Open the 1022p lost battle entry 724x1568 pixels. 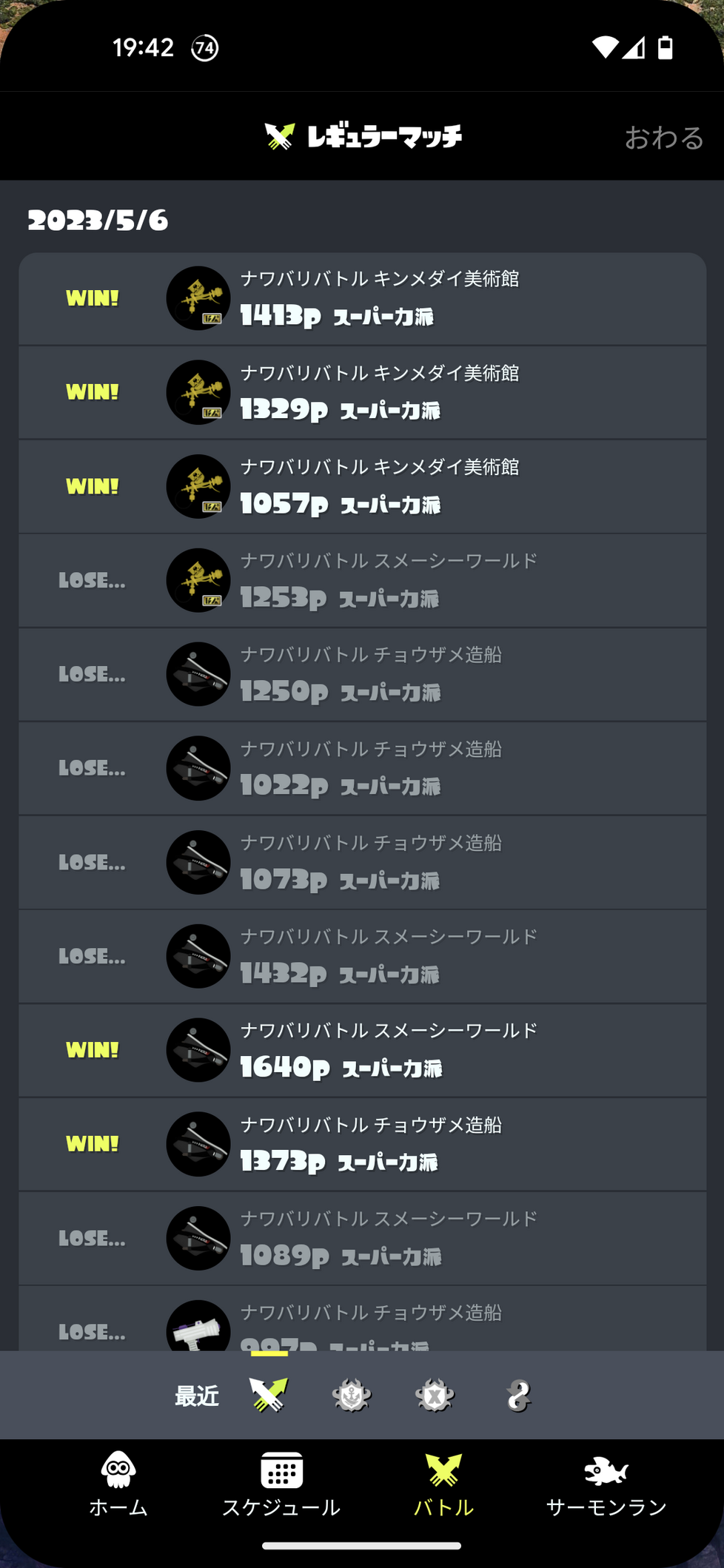click(x=362, y=769)
